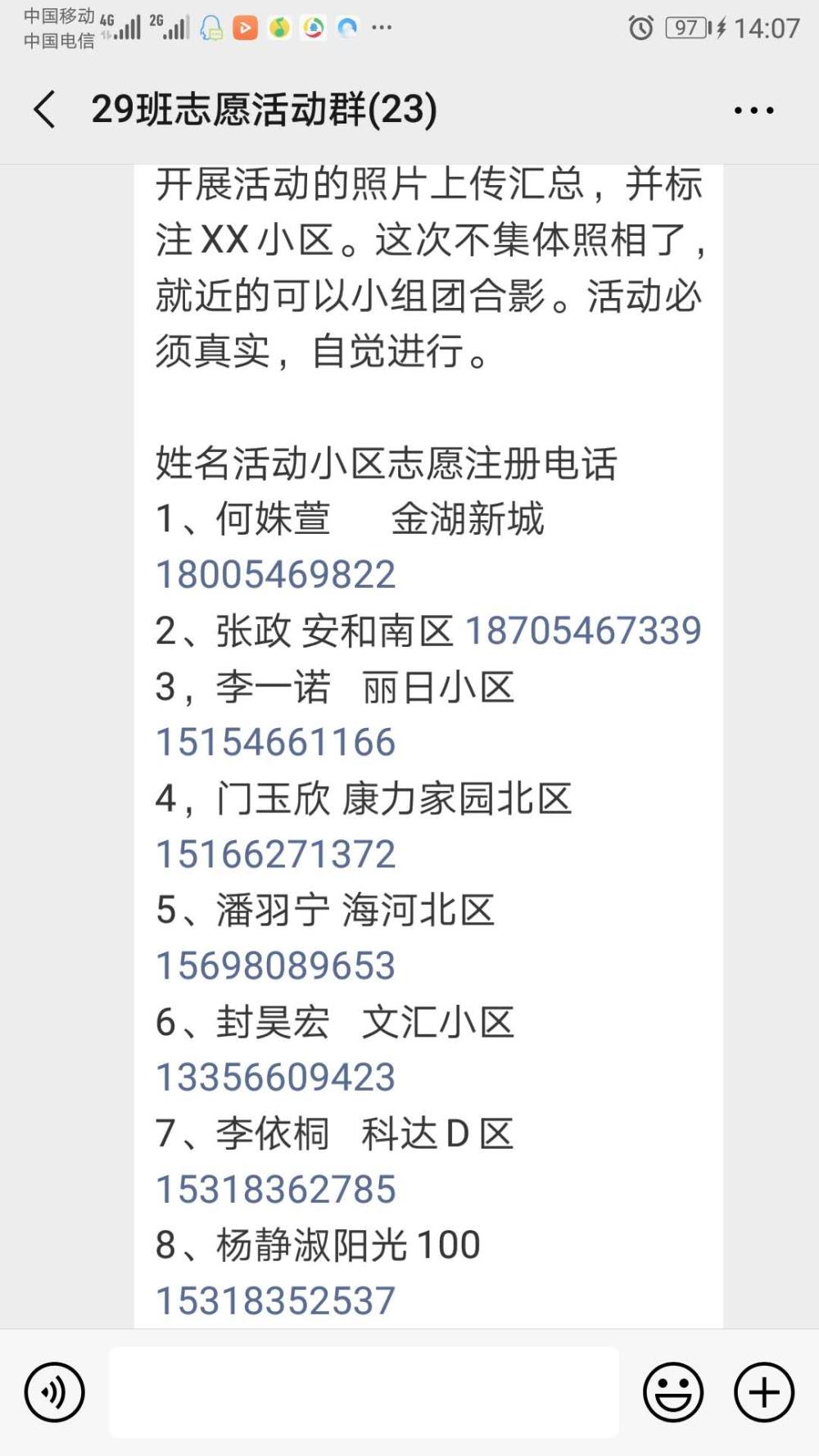
Task: Tap phone number 18005469822
Action: (276, 575)
